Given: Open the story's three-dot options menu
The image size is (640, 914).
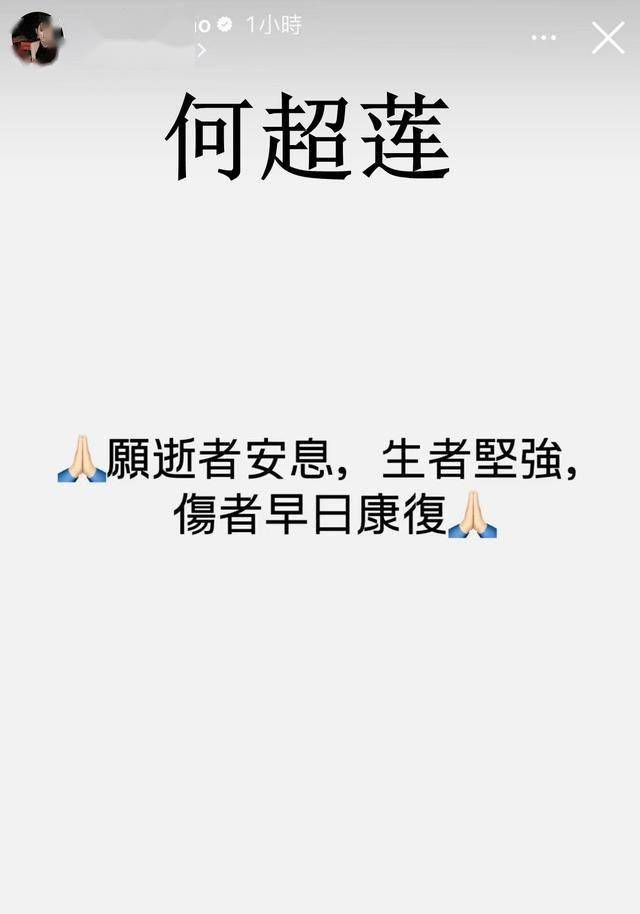Looking at the screenshot, I should [543, 38].
